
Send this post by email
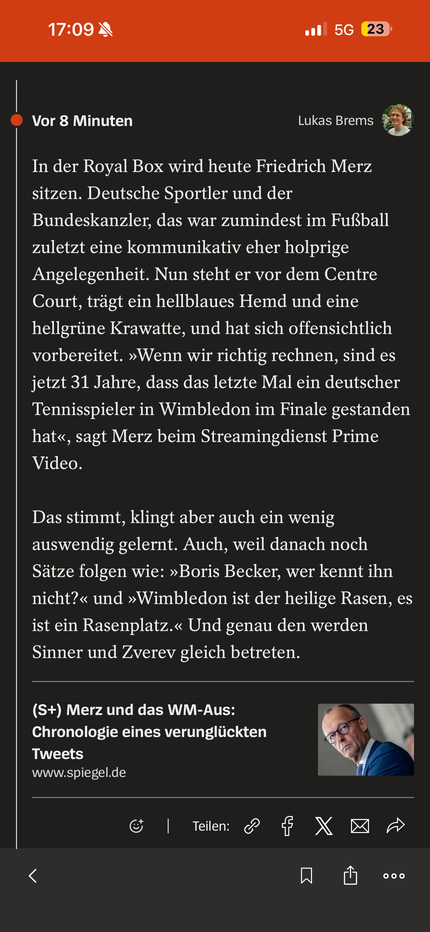(360, 826)
